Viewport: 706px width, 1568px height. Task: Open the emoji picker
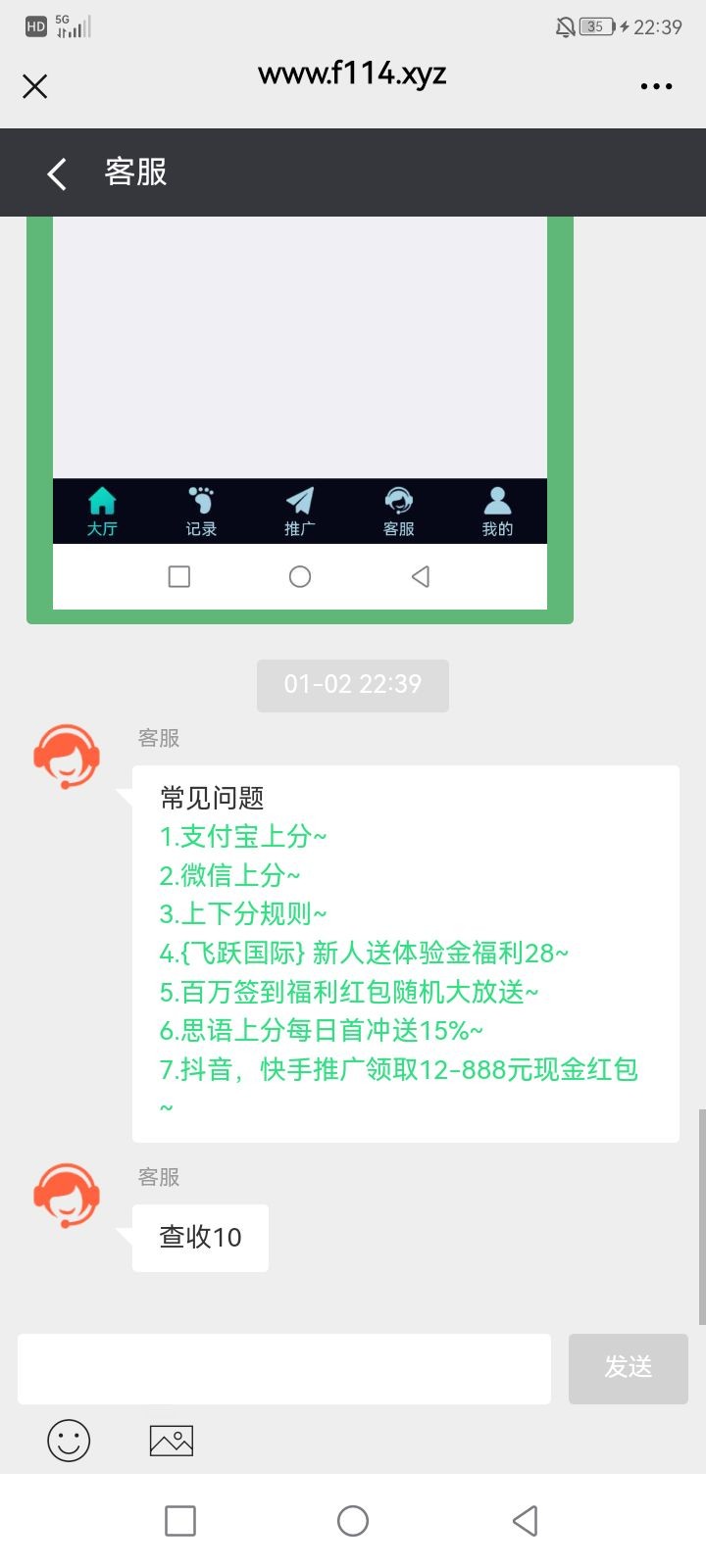[69, 1440]
